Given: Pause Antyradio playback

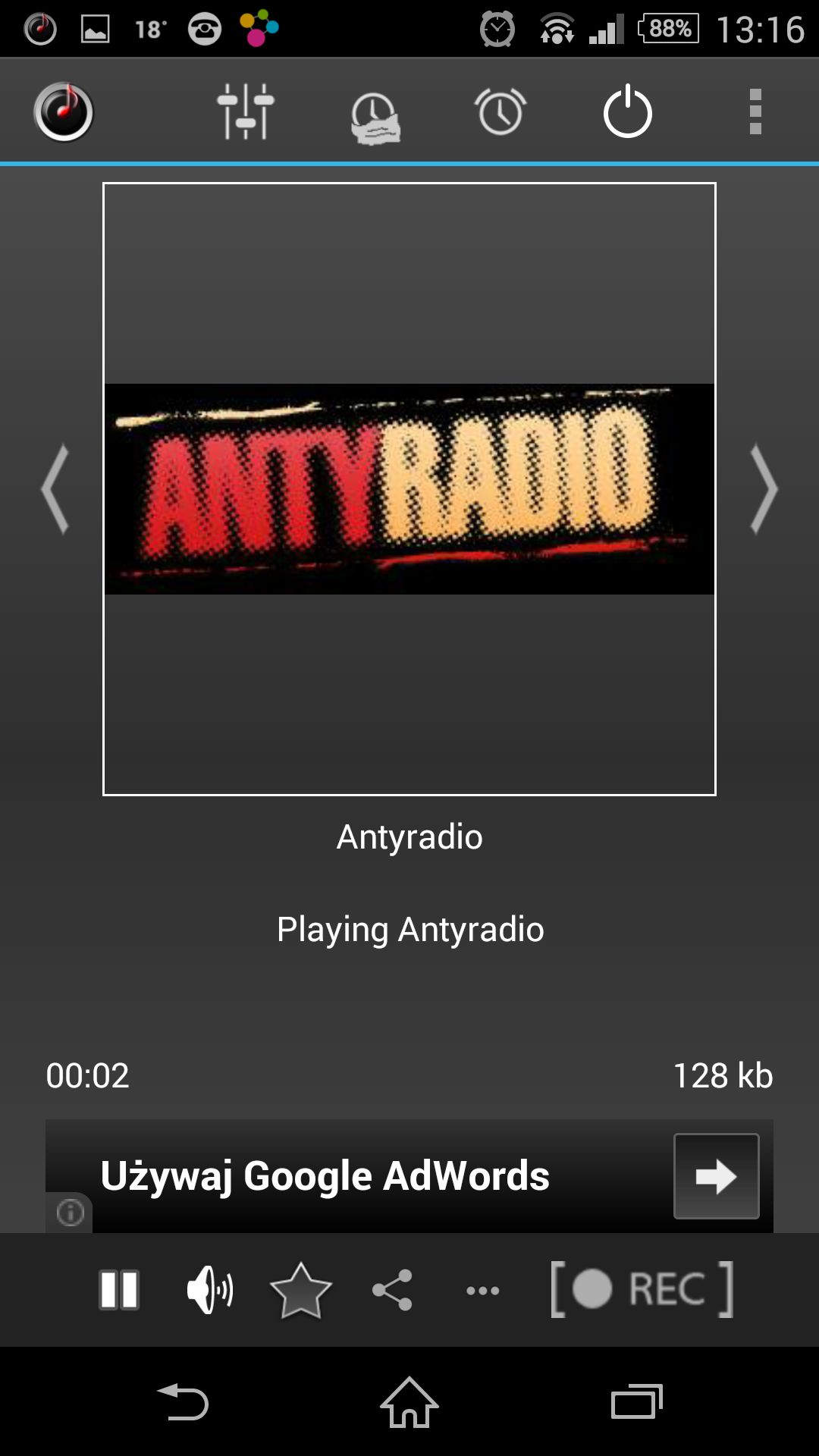Looking at the screenshot, I should (119, 1289).
